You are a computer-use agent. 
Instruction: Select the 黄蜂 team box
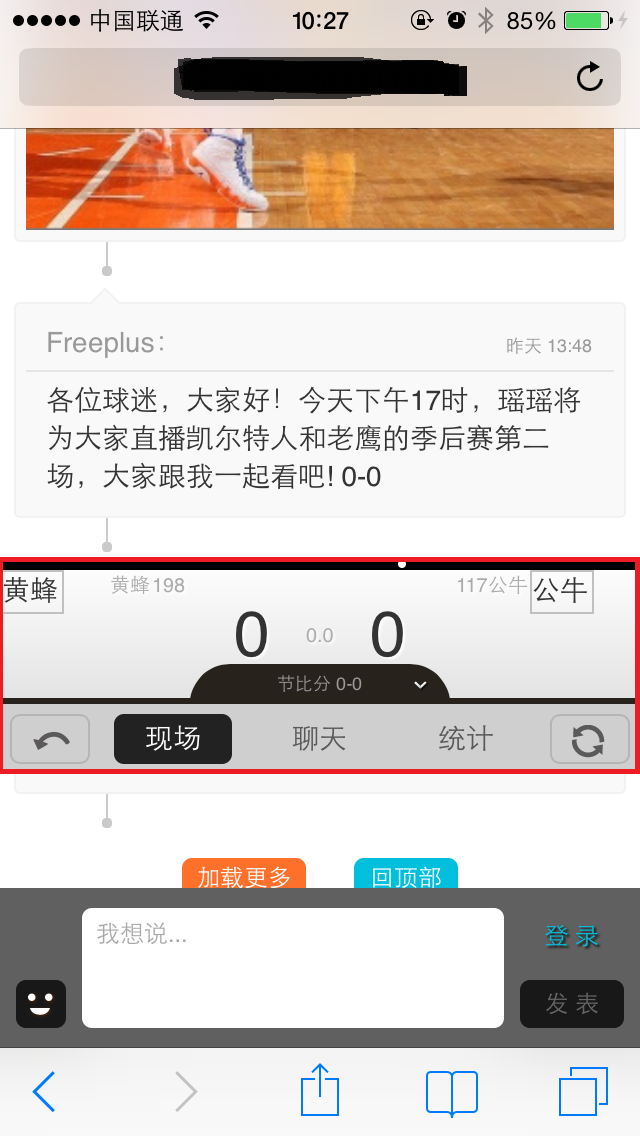[x=32, y=591]
